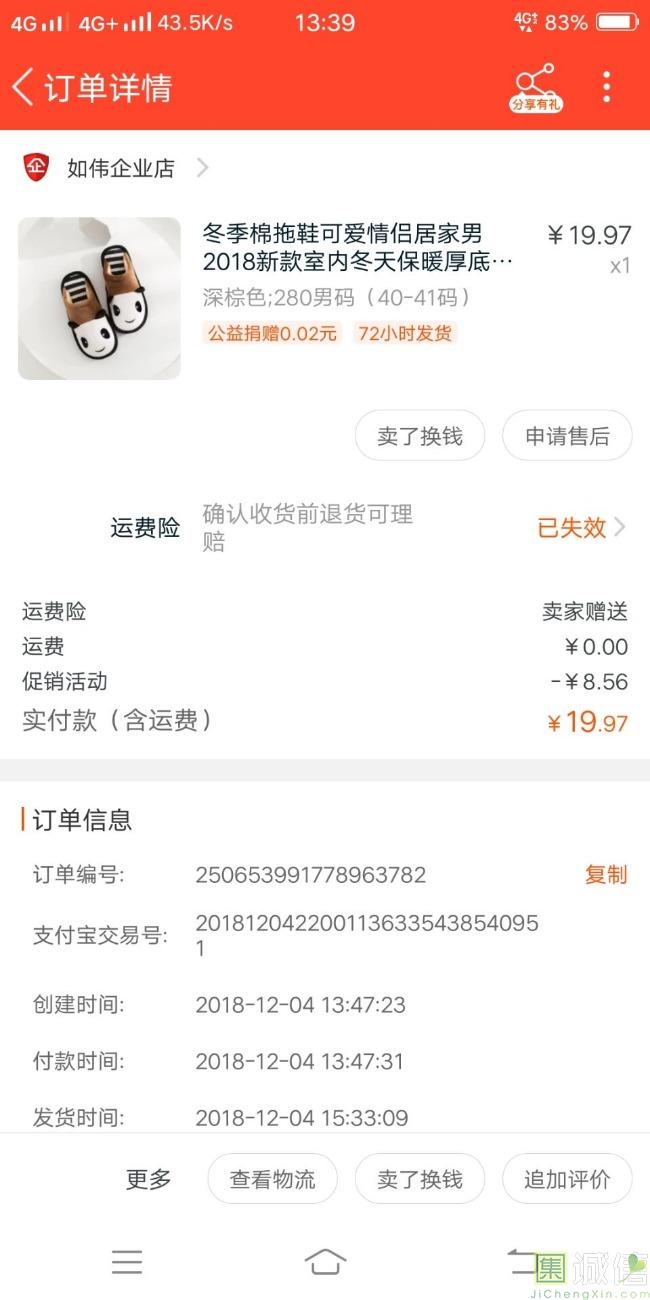Go to the system home screen
Viewport: 650px width, 1300px height.
pos(325,1262)
